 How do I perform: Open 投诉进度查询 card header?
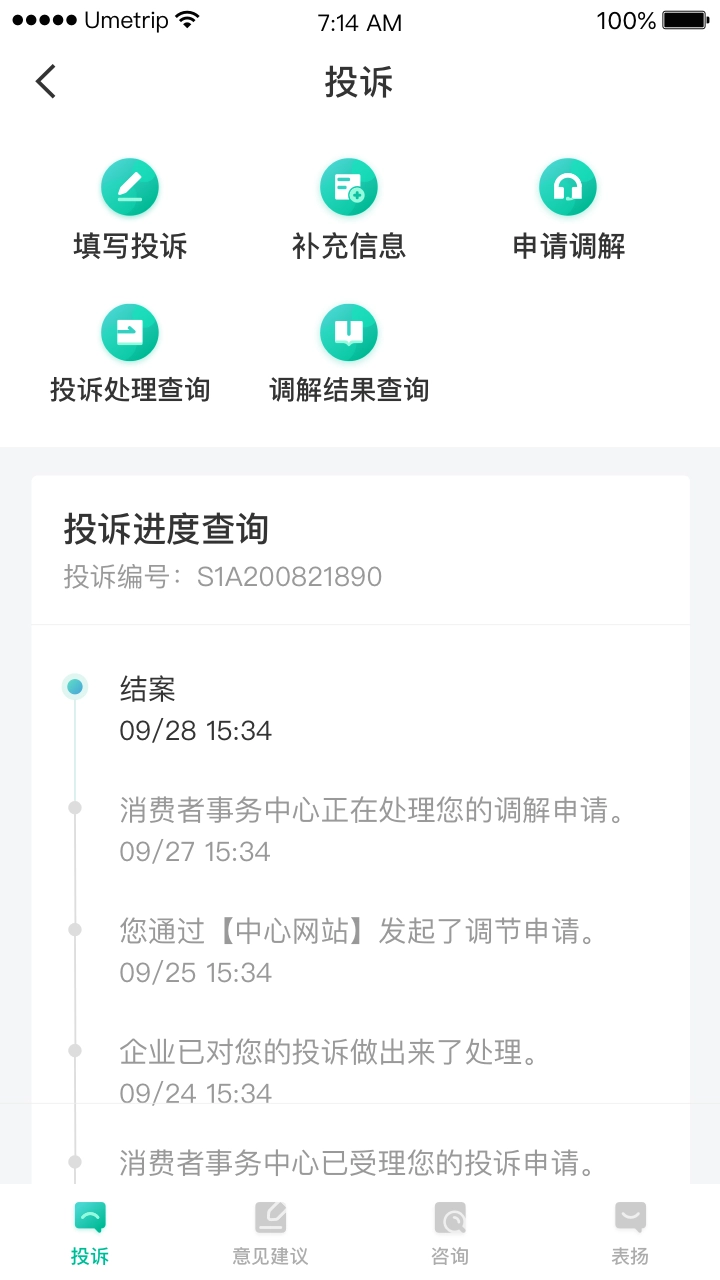166,530
